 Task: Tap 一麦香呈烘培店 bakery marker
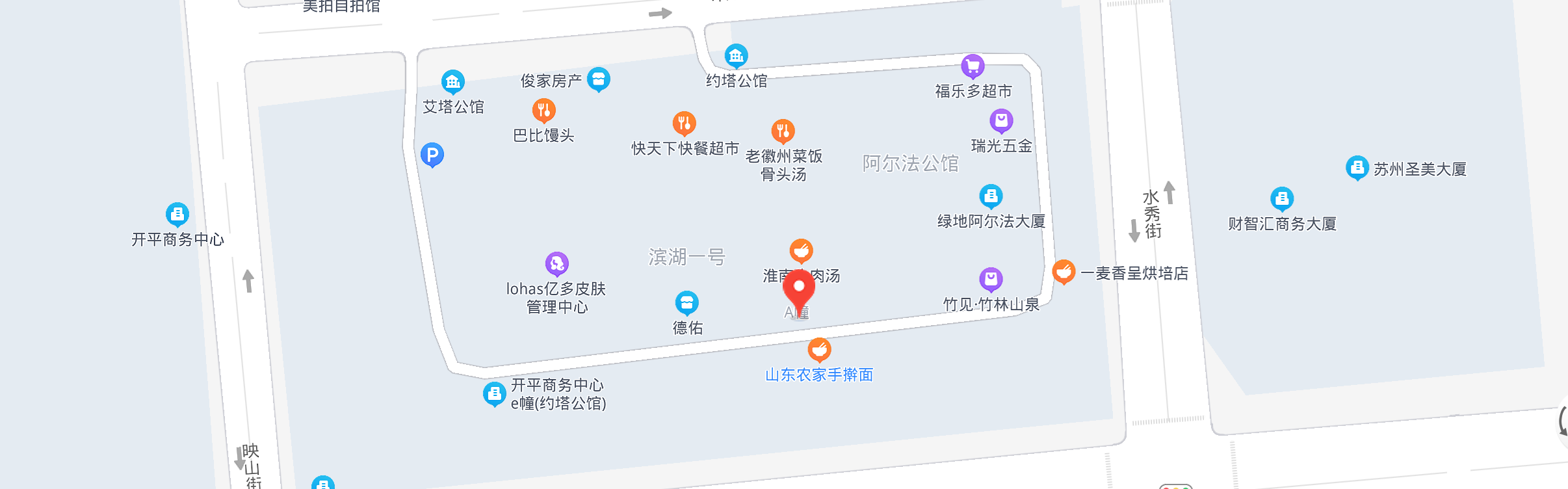coord(1064,271)
